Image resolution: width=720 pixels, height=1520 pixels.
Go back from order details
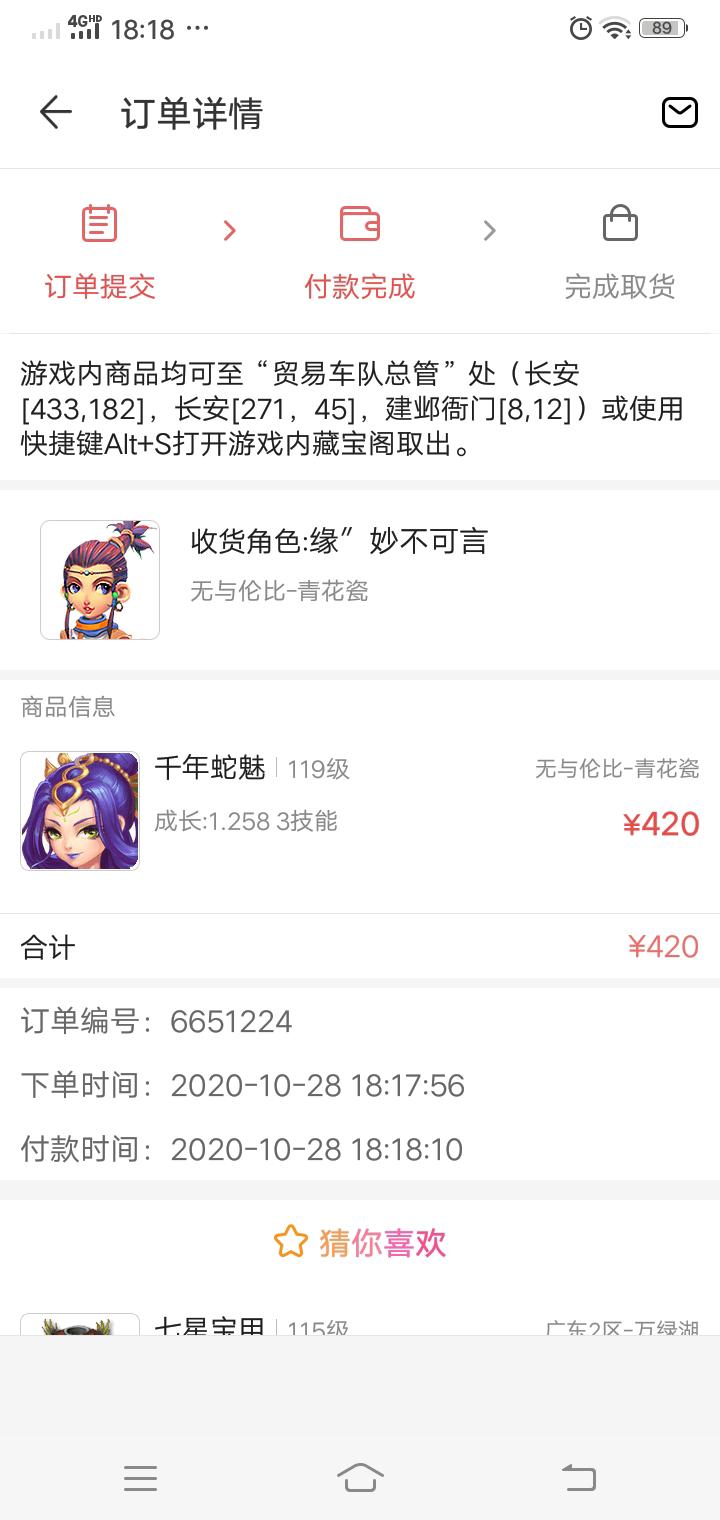coord(56,113)
